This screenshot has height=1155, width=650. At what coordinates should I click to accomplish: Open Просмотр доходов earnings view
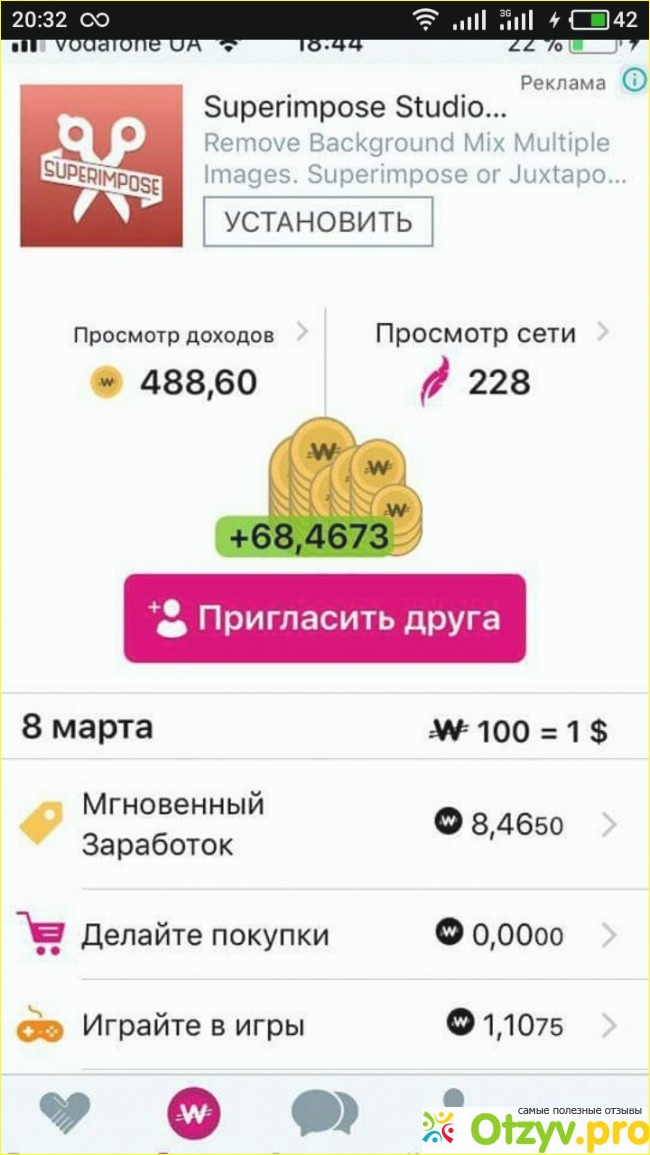[x=188, y=336]
